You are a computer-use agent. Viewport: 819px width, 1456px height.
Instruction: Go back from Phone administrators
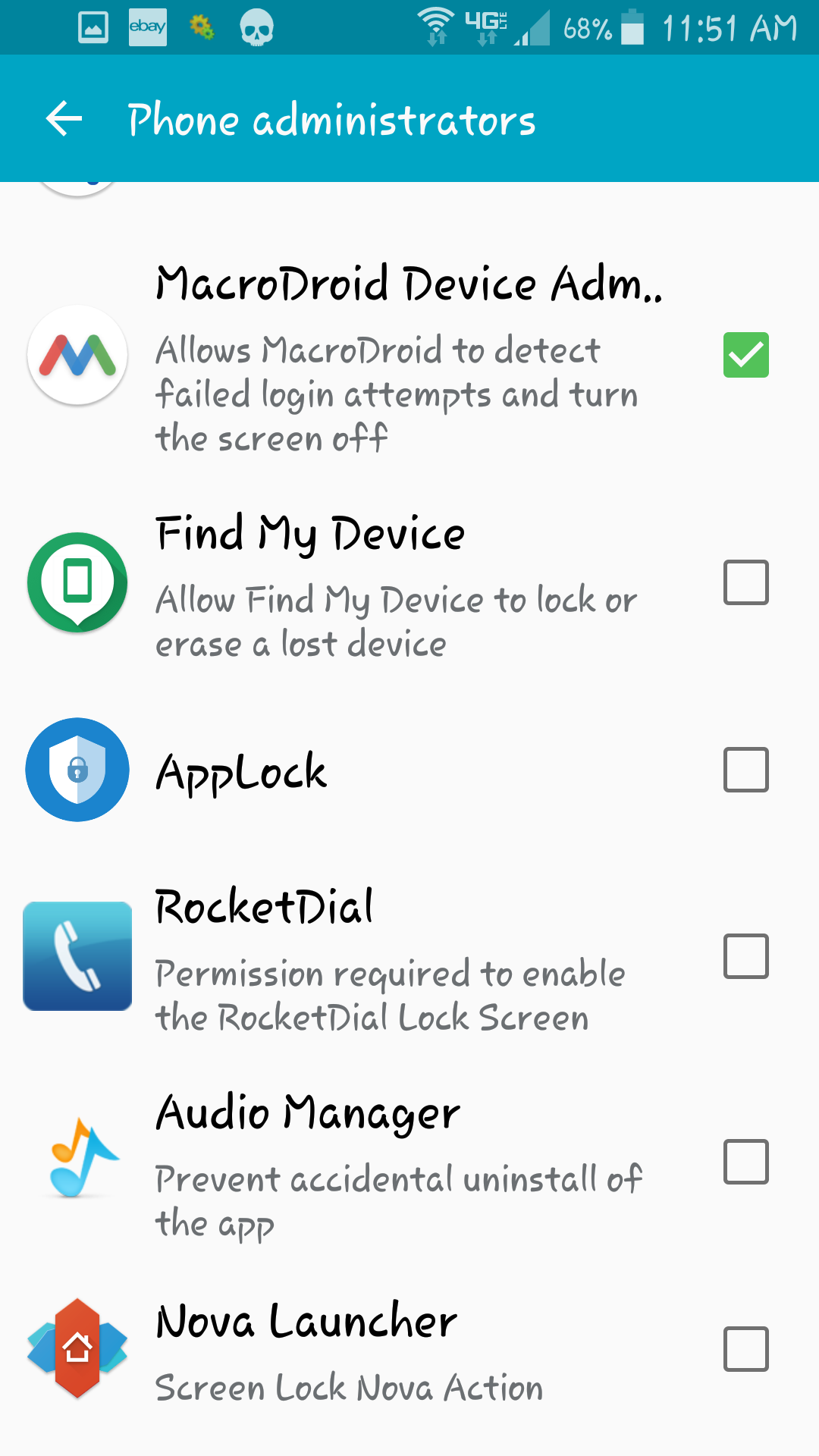coord(64,119)
